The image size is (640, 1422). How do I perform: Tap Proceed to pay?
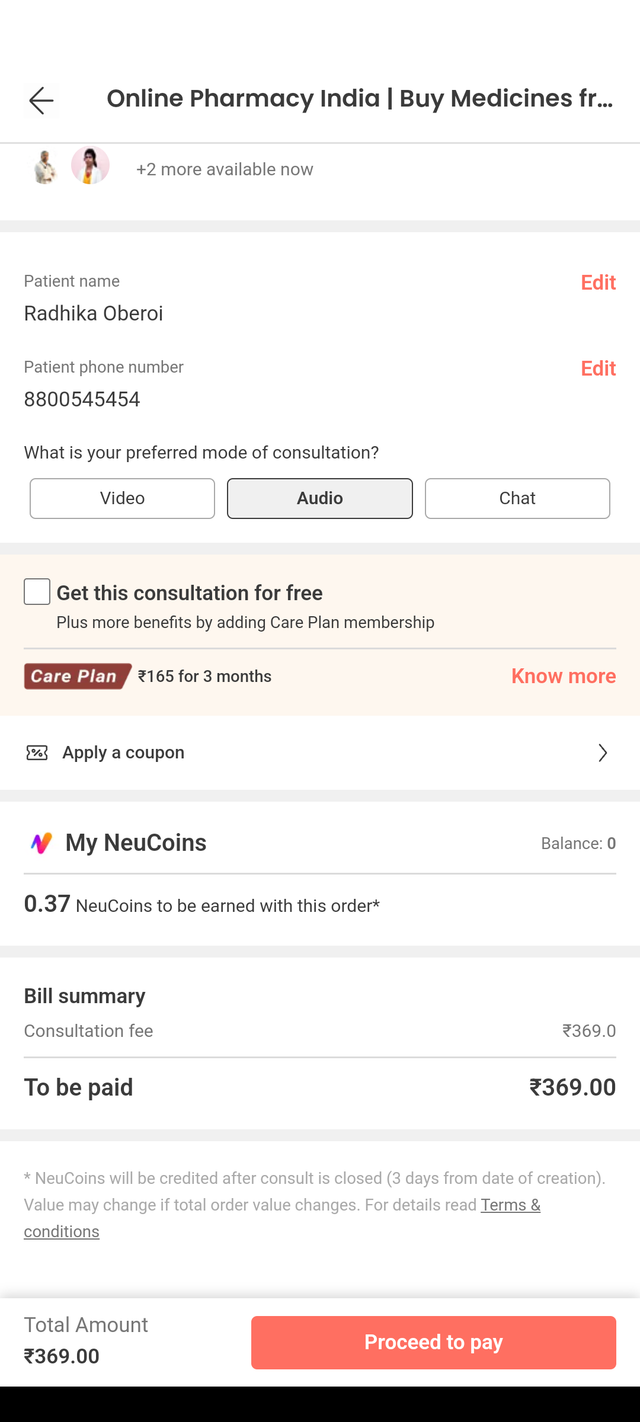pos(433,1342)
